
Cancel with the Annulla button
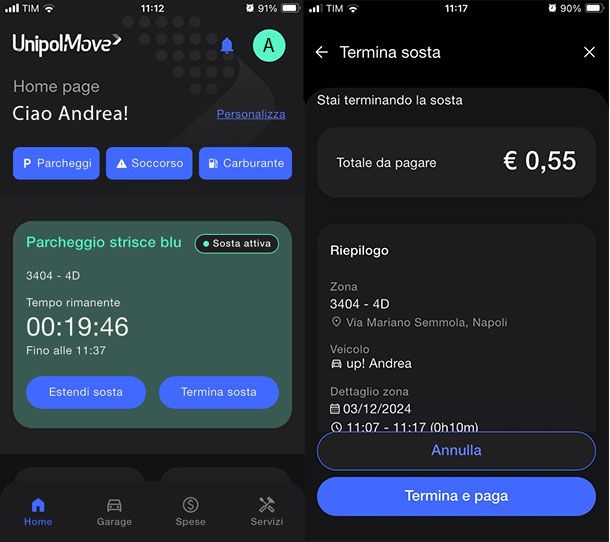coord(456,451)
